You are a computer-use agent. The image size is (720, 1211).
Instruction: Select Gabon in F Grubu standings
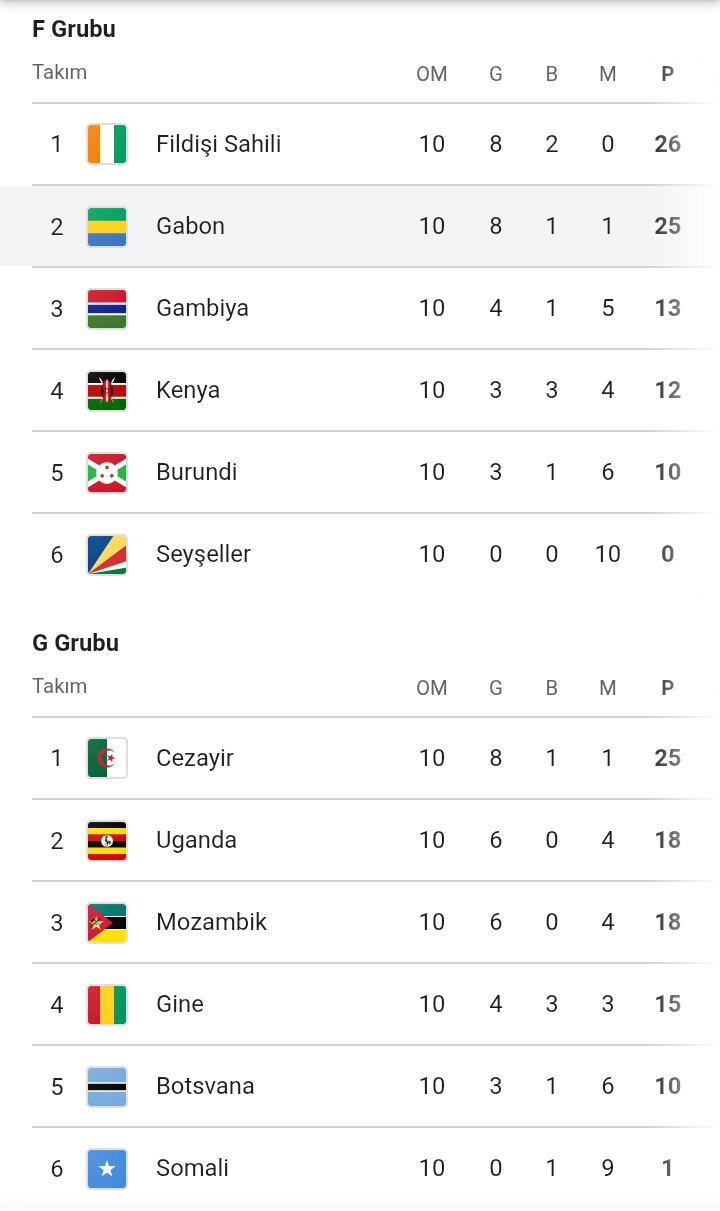[190, 226]
